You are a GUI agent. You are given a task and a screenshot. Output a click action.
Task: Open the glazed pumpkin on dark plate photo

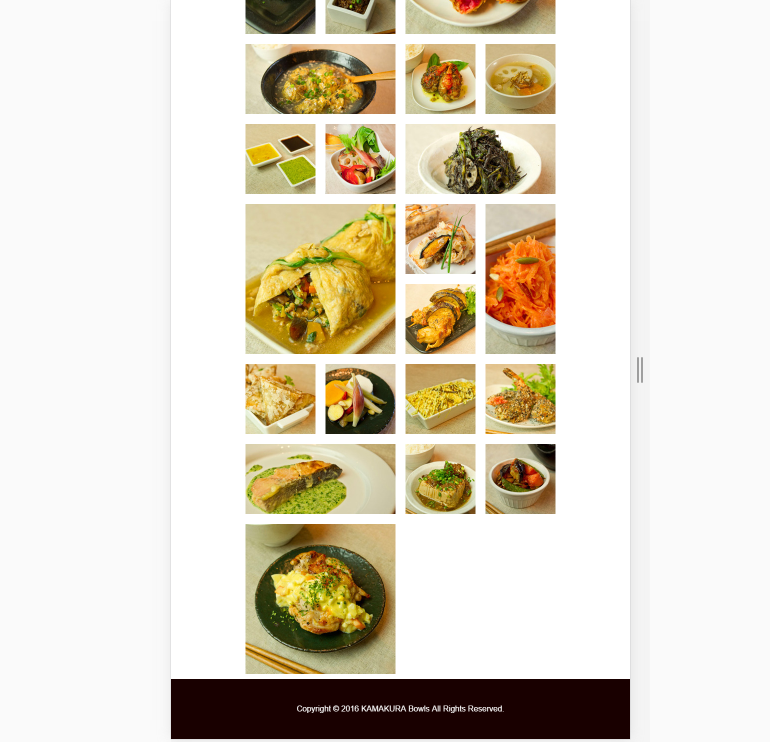[x=440, y=319]
